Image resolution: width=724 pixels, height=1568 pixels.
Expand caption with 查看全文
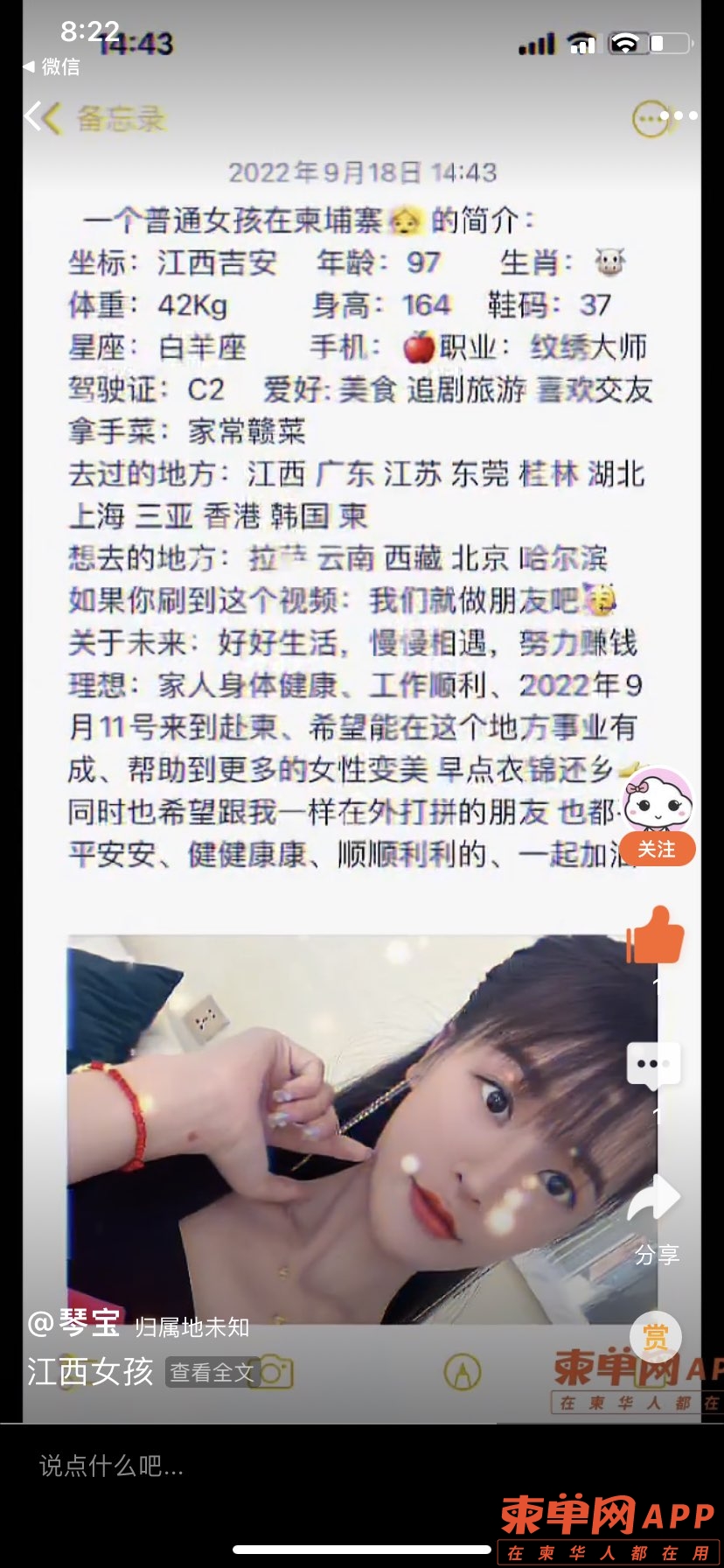click(x=212, y=1372)
